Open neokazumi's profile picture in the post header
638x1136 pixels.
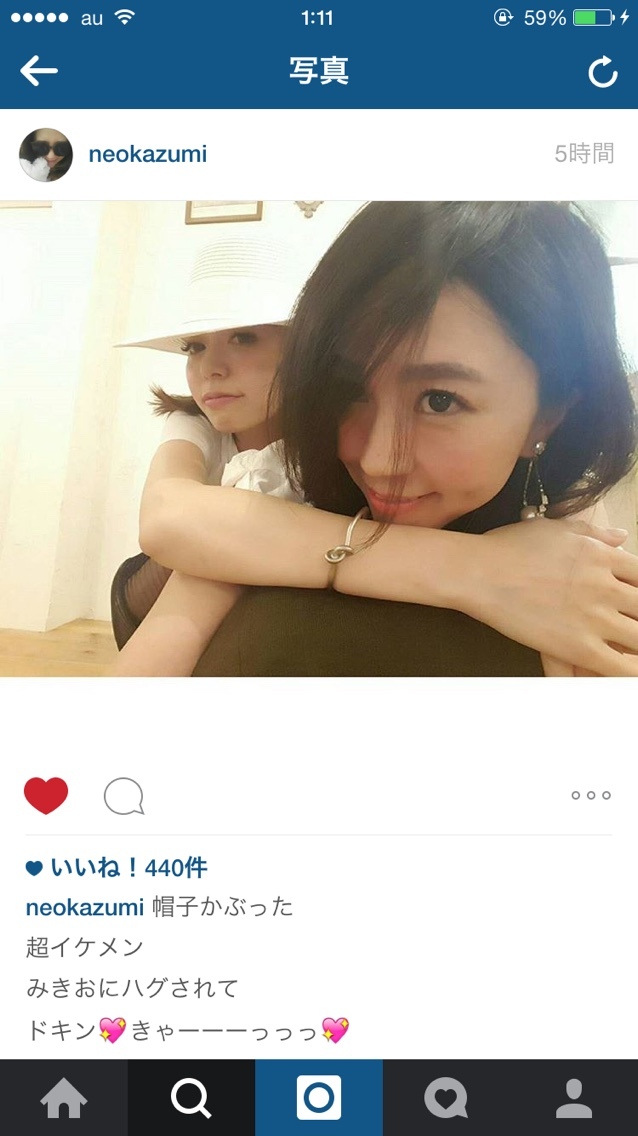click(x=46, y=155)
